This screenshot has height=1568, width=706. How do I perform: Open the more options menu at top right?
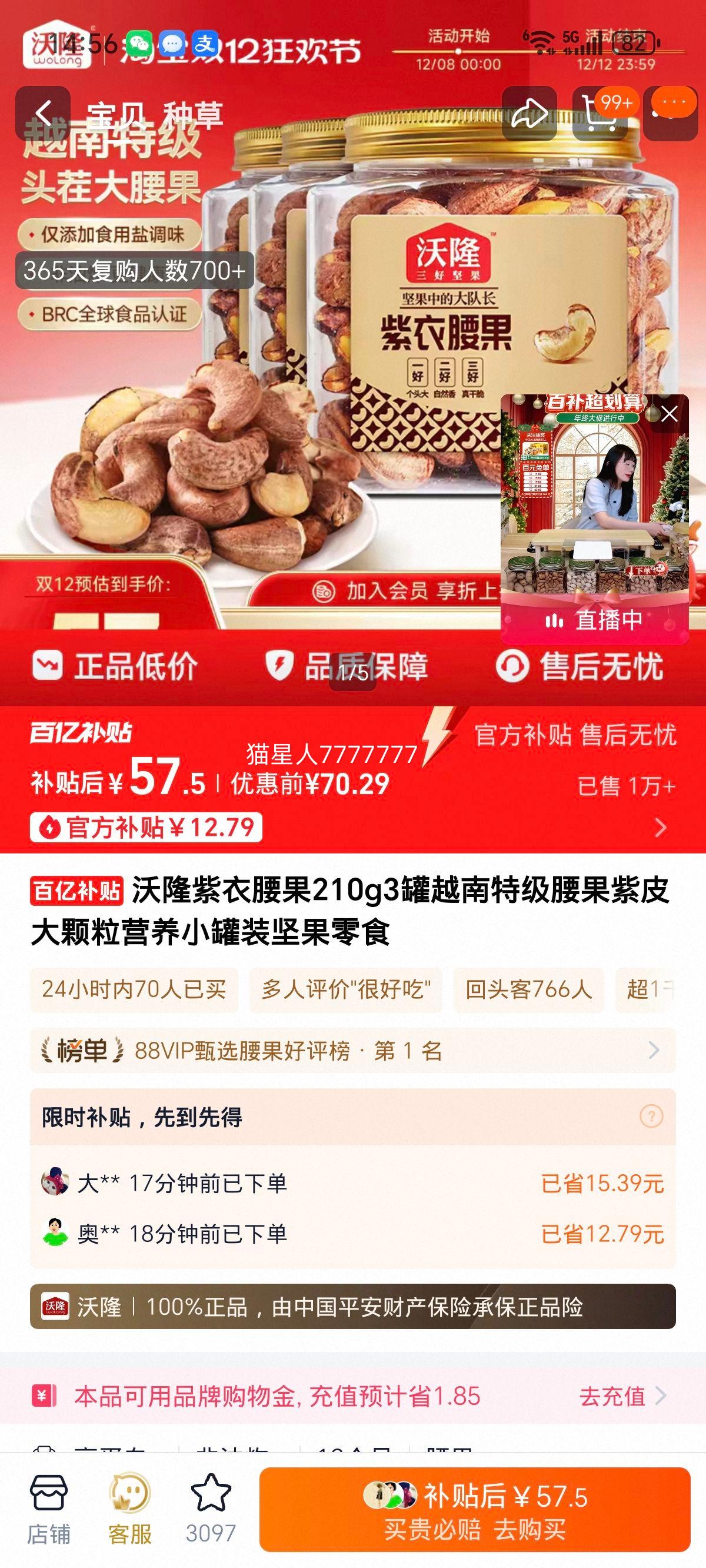pos(668,113)
